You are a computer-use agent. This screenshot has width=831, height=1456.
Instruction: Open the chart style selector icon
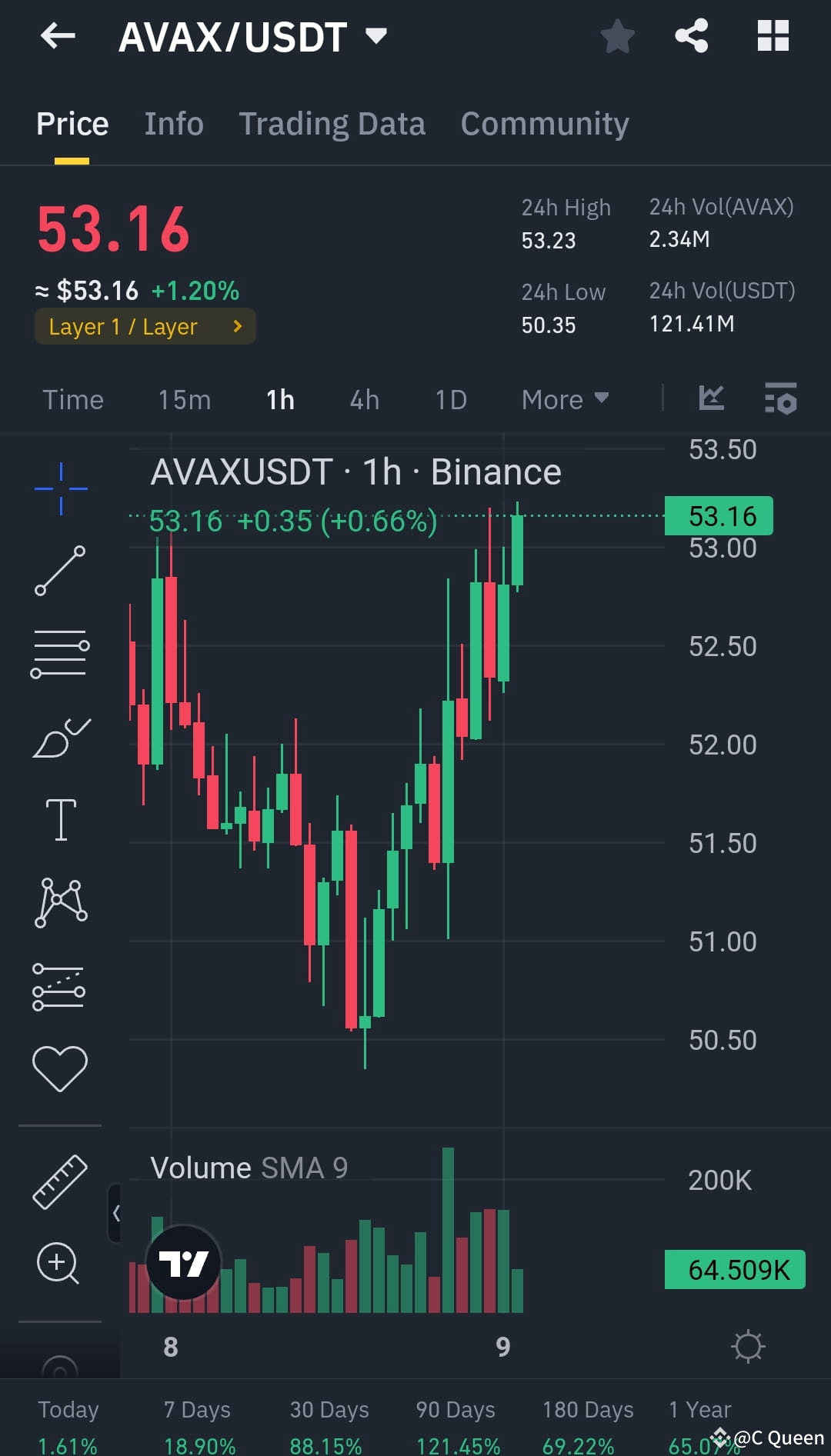(711, 398)
